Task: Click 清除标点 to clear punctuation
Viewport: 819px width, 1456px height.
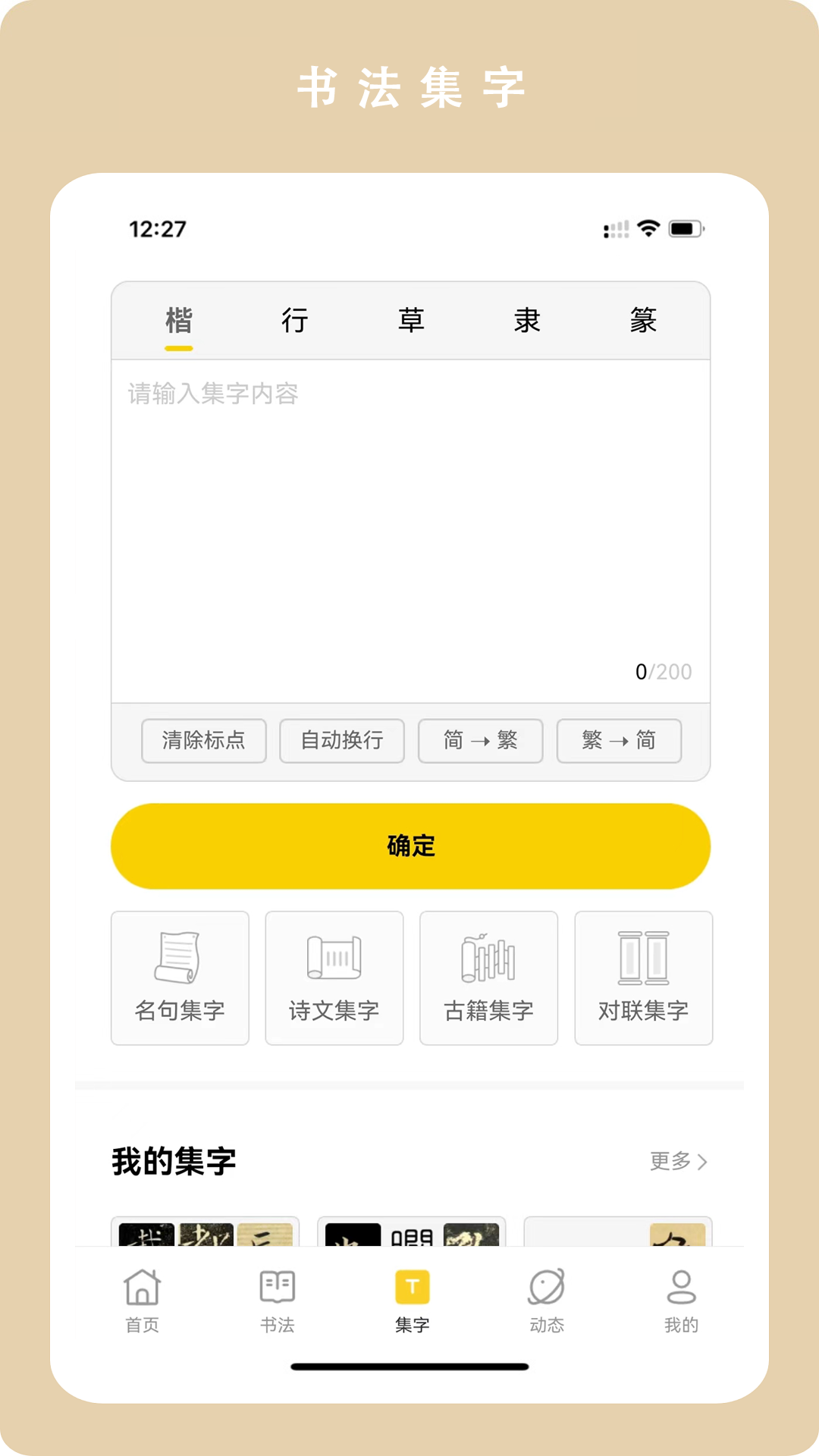Action: click(x=202, y=741)
